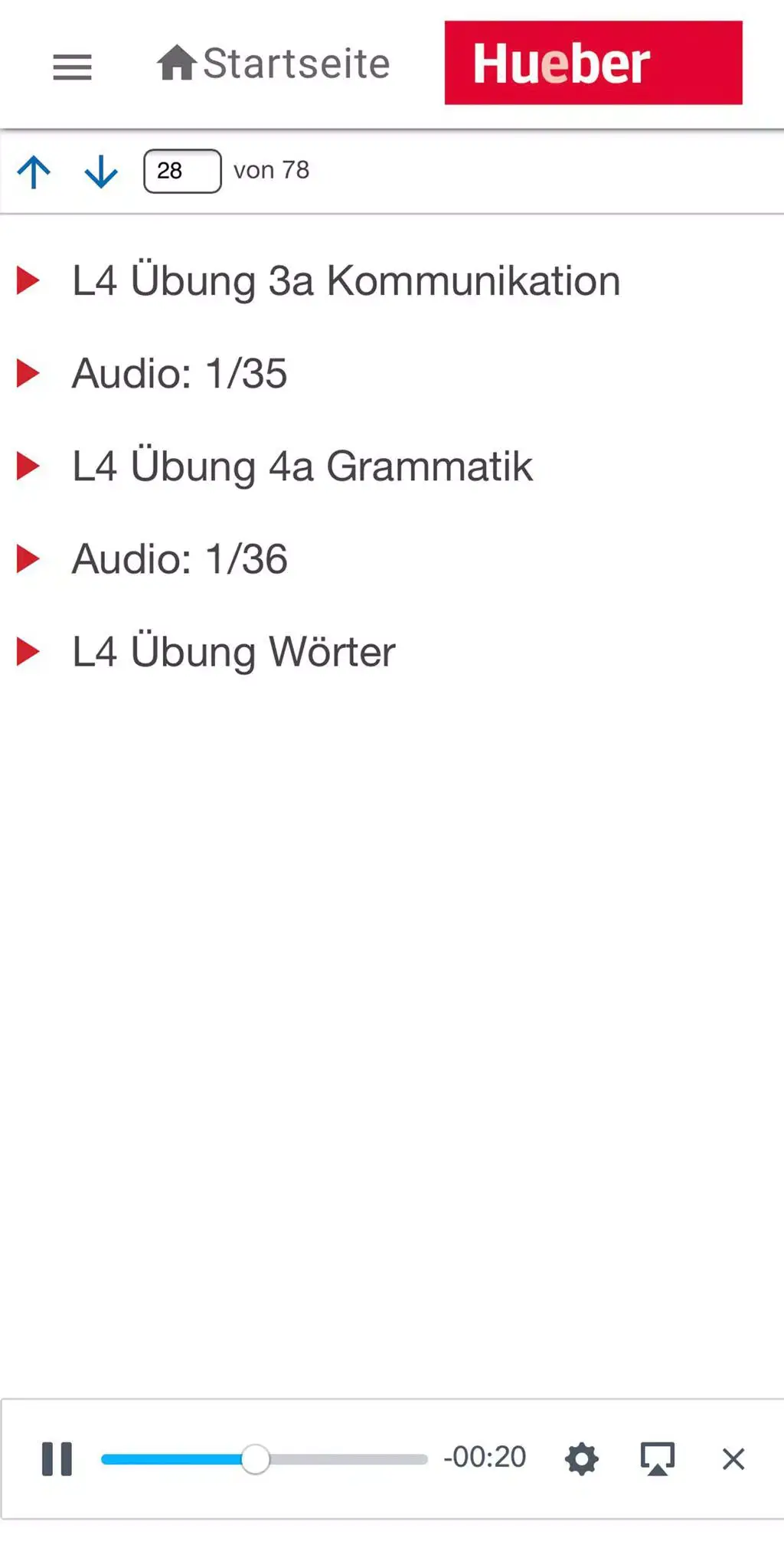Play the L4 Übung 3a Kommunikation track
Image resolution: width=784 pixels, height=1568 pixels.
345,280
